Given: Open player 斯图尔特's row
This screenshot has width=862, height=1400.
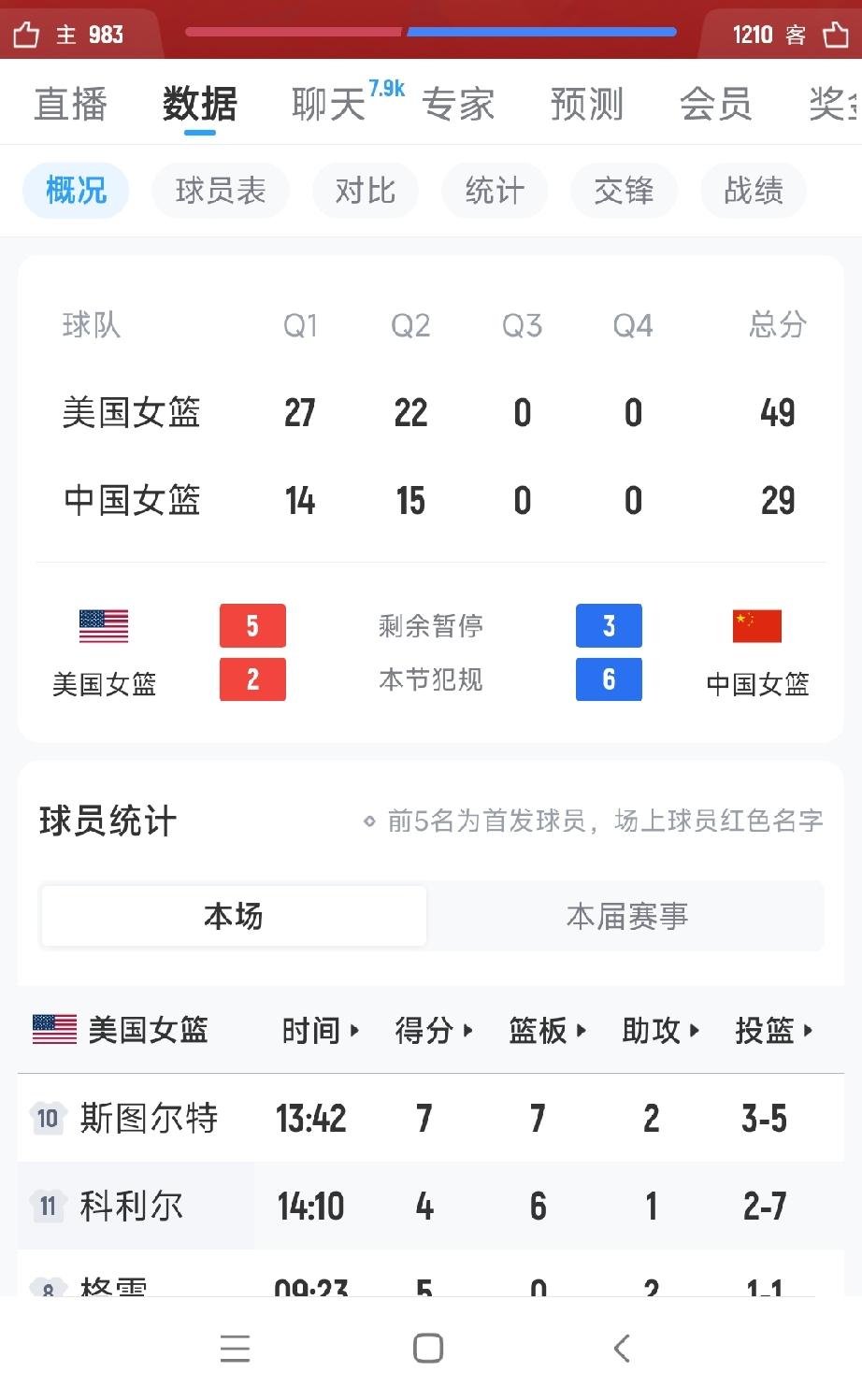Looking at the screenshot, I should [431, 1118].
